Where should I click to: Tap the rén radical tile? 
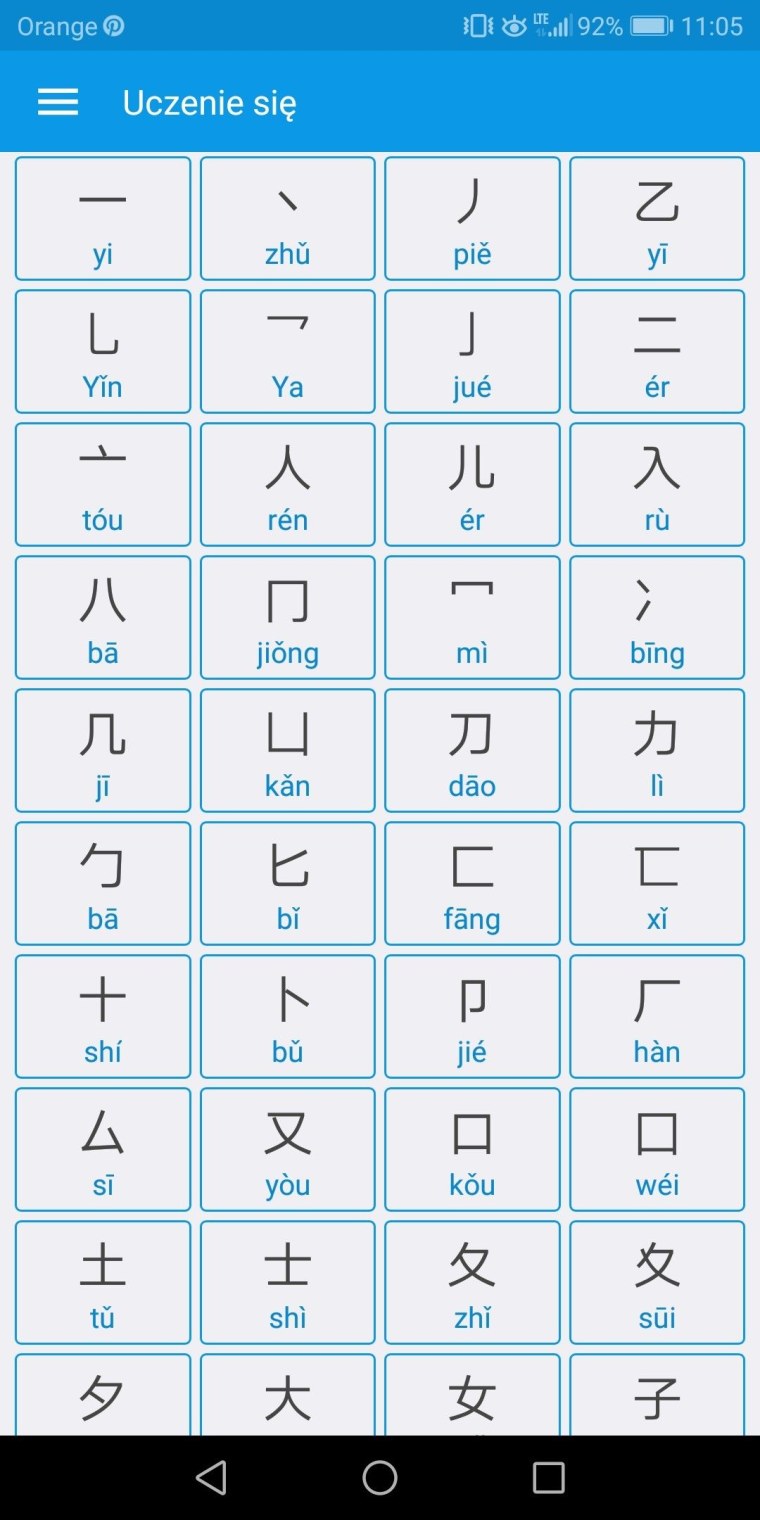coord(287,484)
